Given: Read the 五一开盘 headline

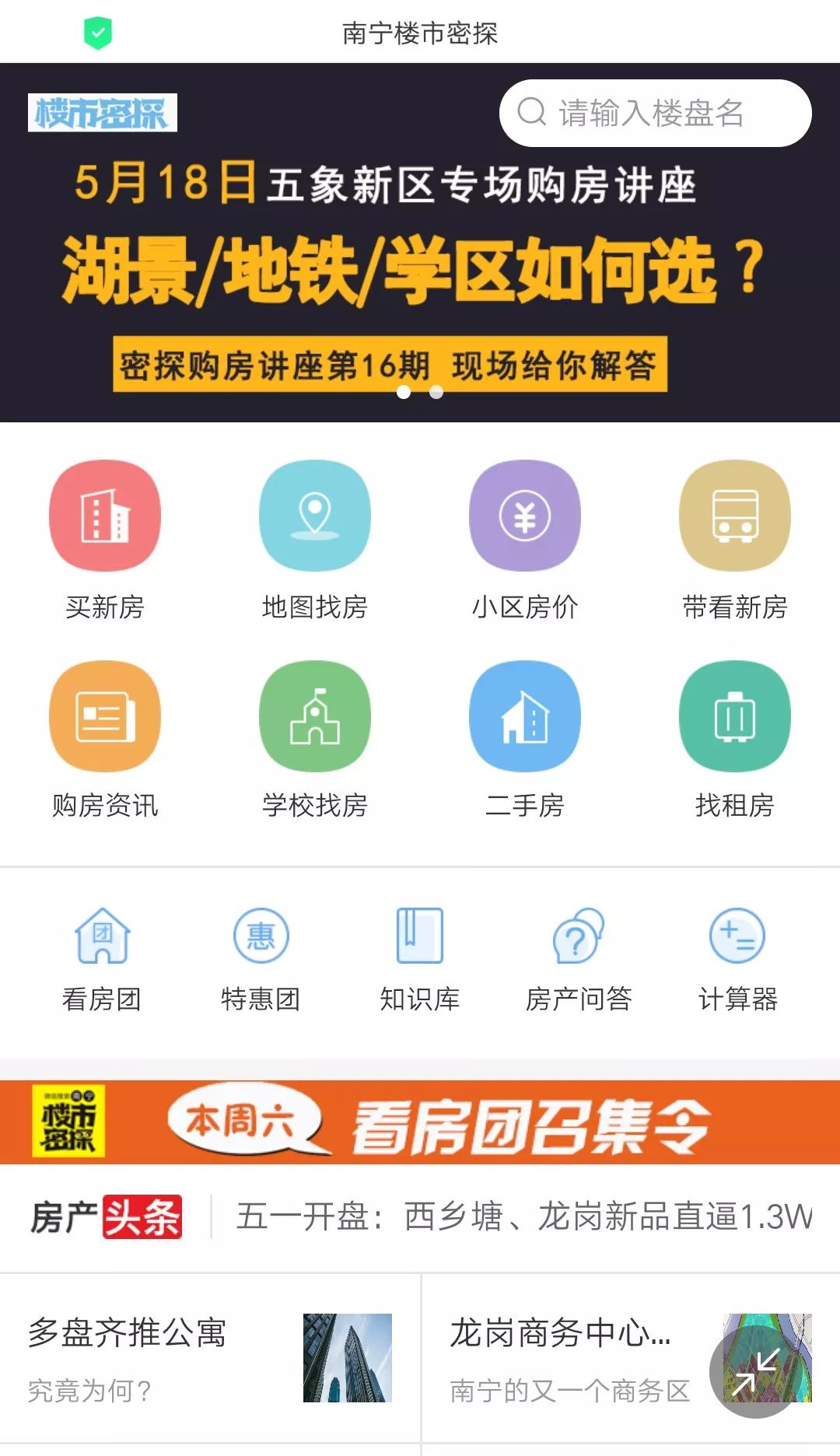Looking at the screenshot, I should (x=523, y=1216).
